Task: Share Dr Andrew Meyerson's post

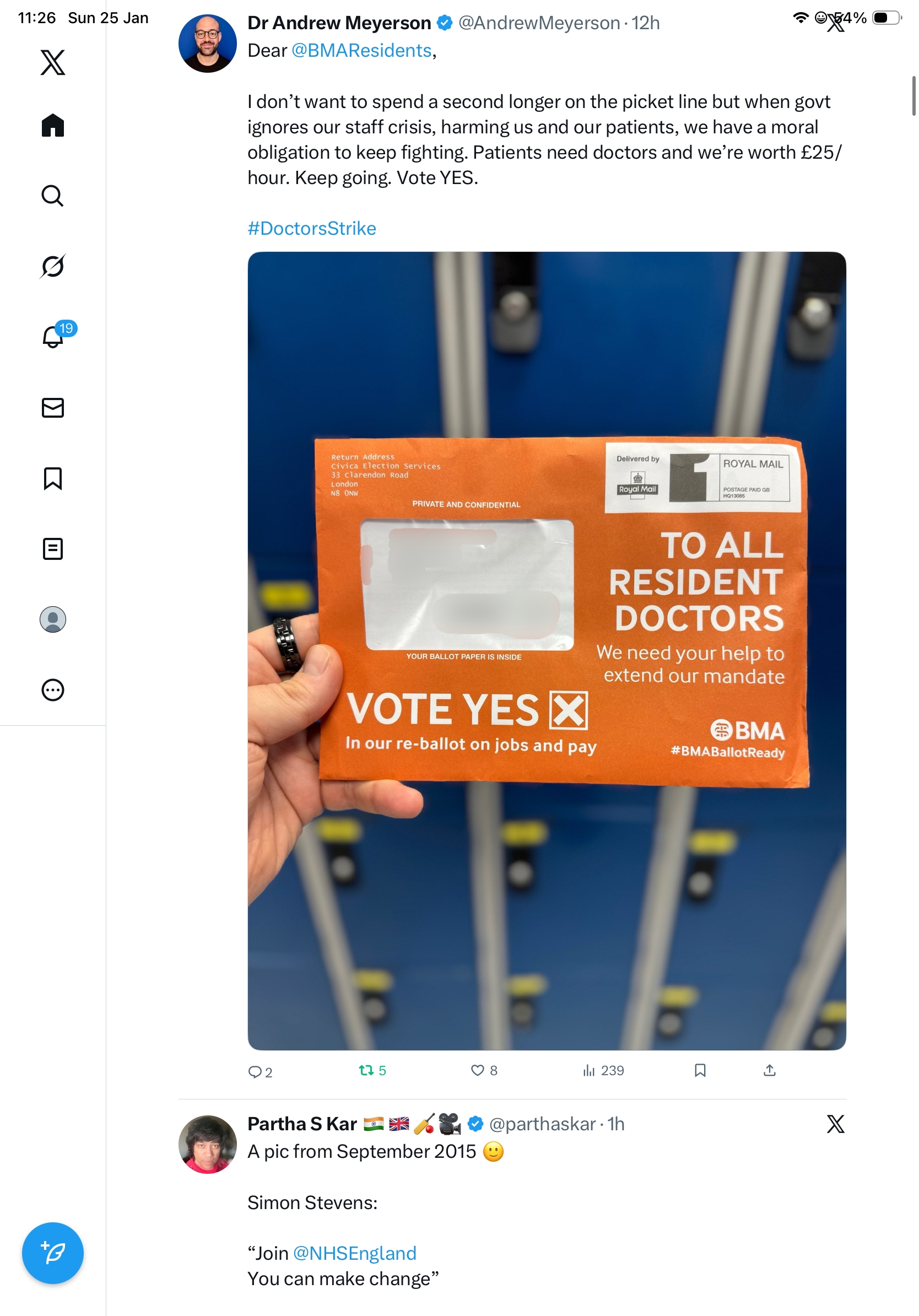Action: [770, 1070]
